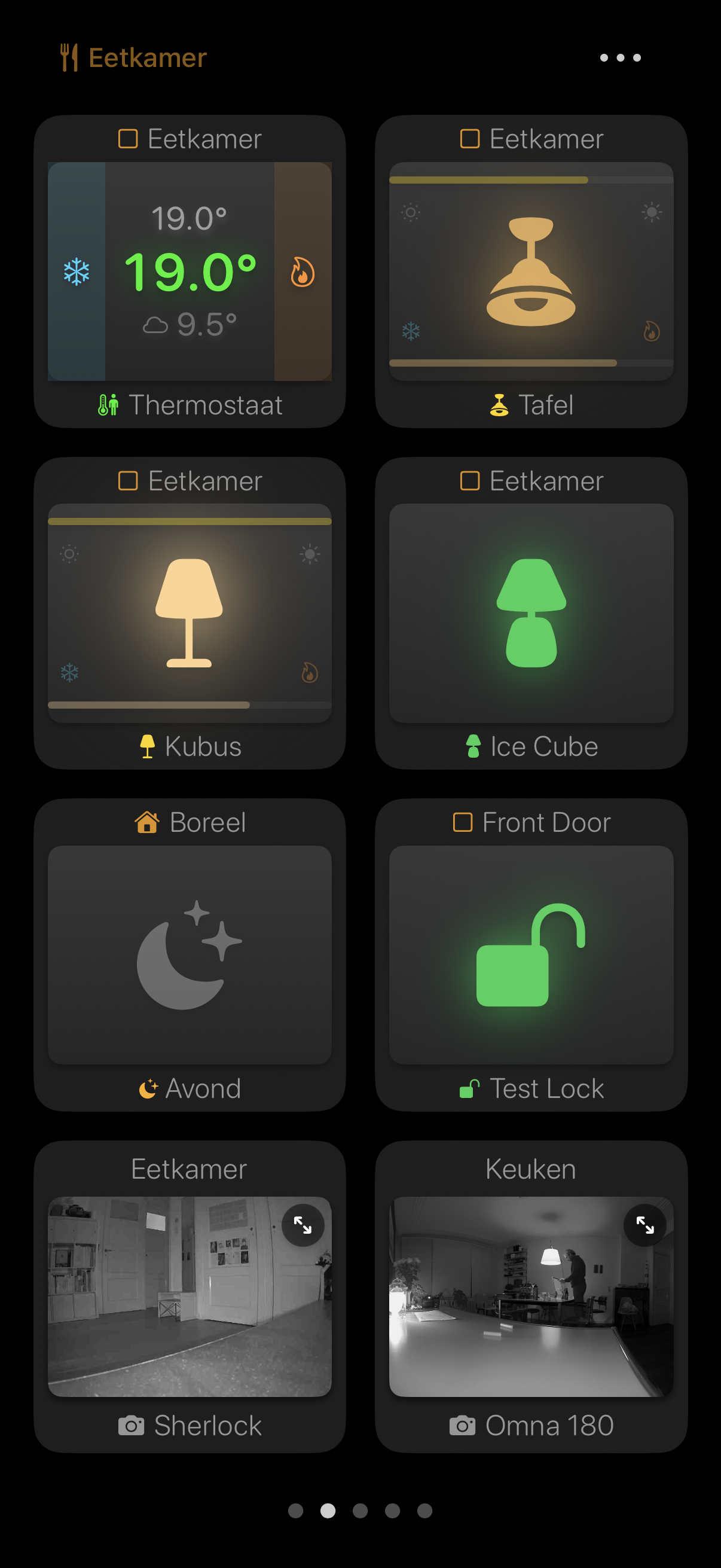Activate the Avond scene
721x1568 pixels.
(x=190, y=954)
